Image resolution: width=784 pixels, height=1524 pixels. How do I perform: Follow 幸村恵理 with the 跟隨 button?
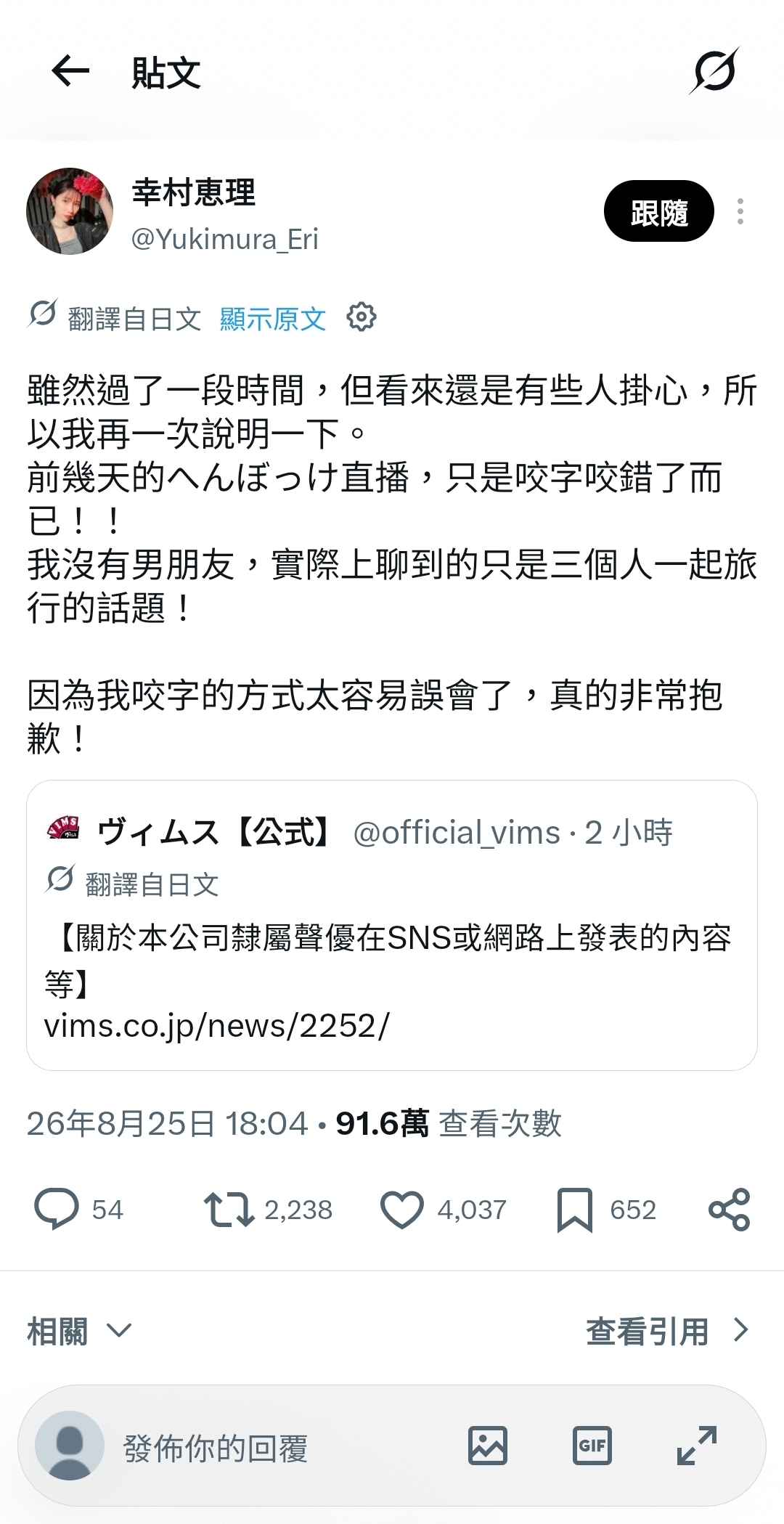tap(658, 211)
